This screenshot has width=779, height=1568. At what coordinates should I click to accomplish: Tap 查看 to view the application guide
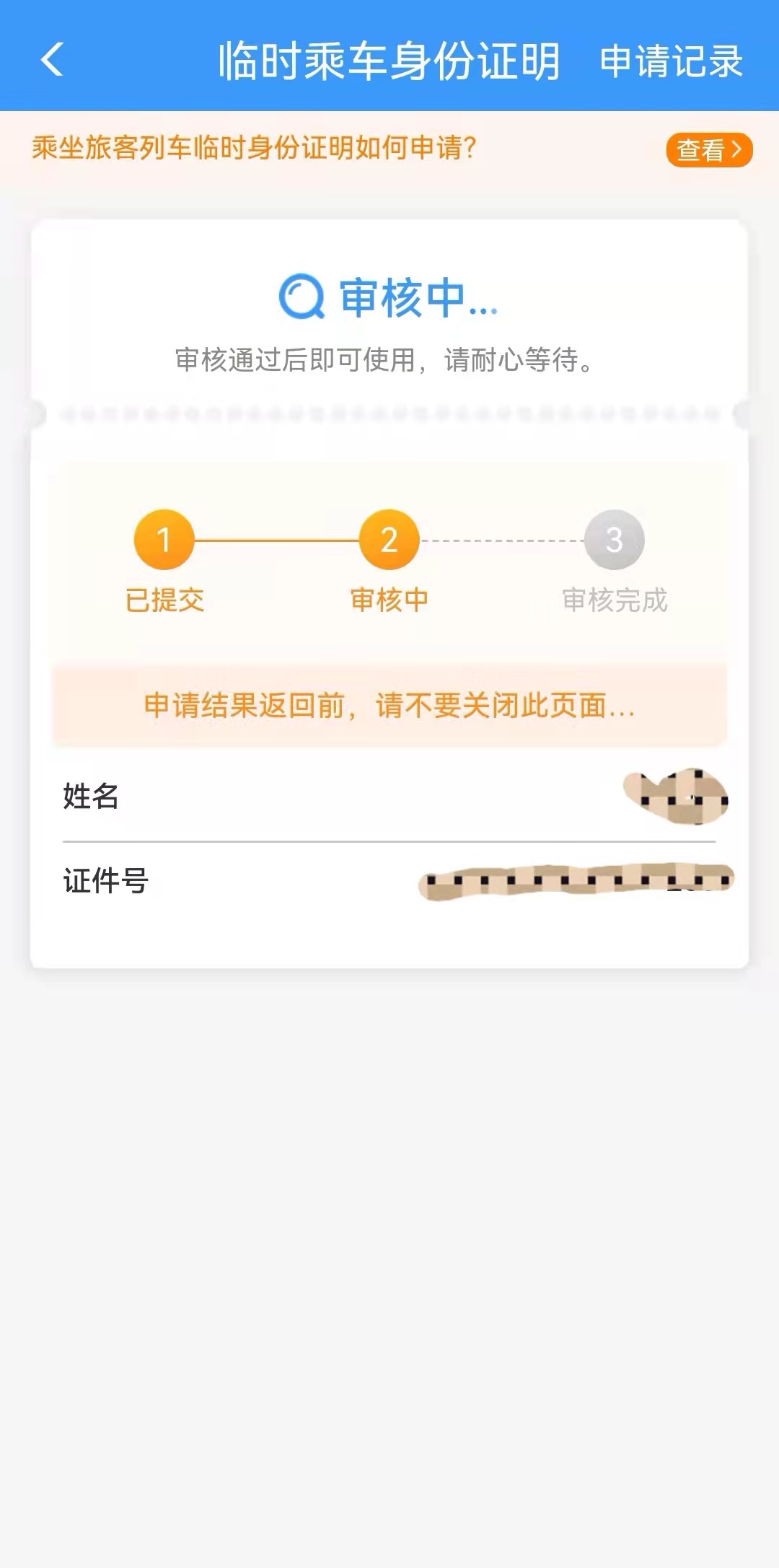[708, 150]
